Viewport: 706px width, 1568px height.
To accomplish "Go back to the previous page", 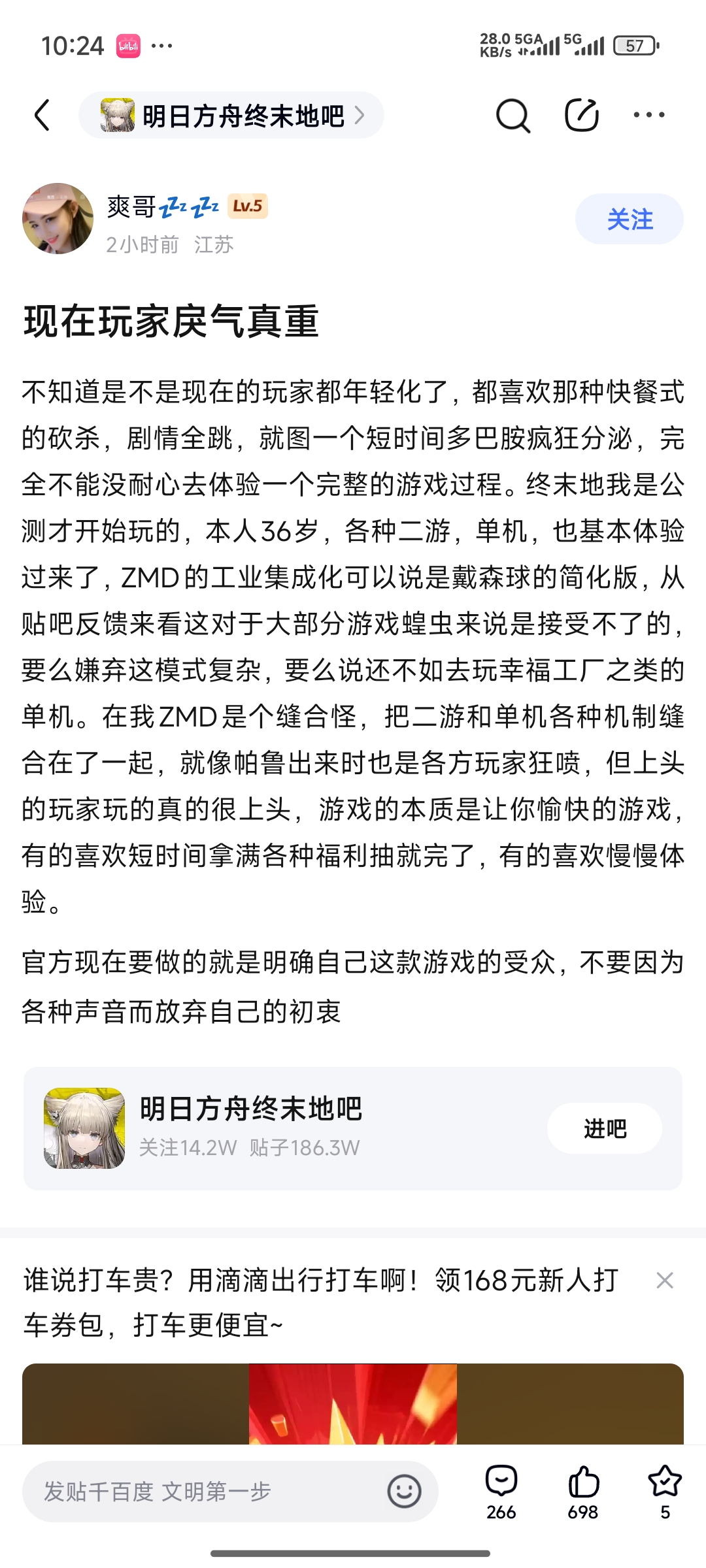I will coord(42,116).
